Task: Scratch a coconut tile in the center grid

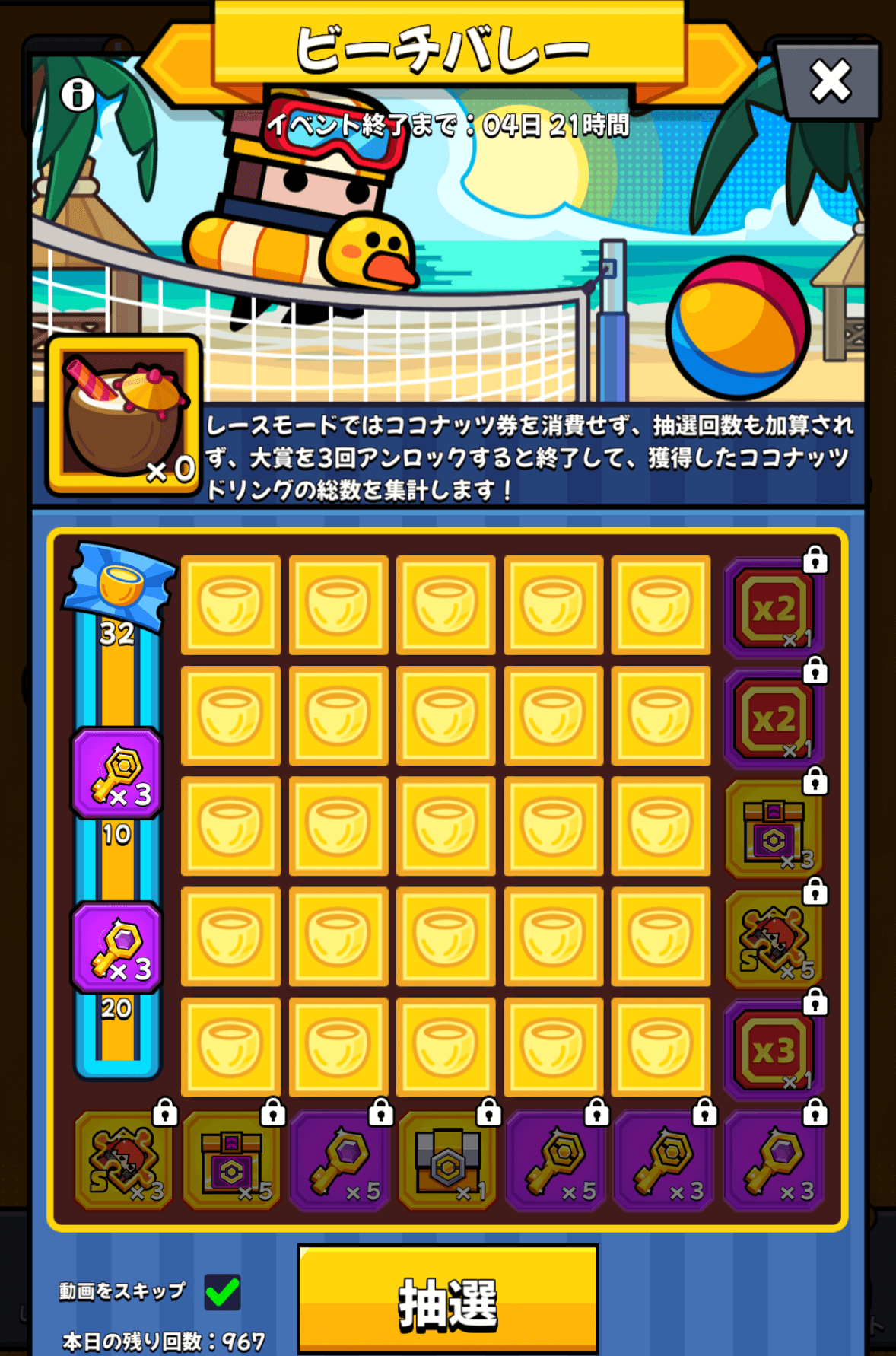Action: click(x=447, y=827)
